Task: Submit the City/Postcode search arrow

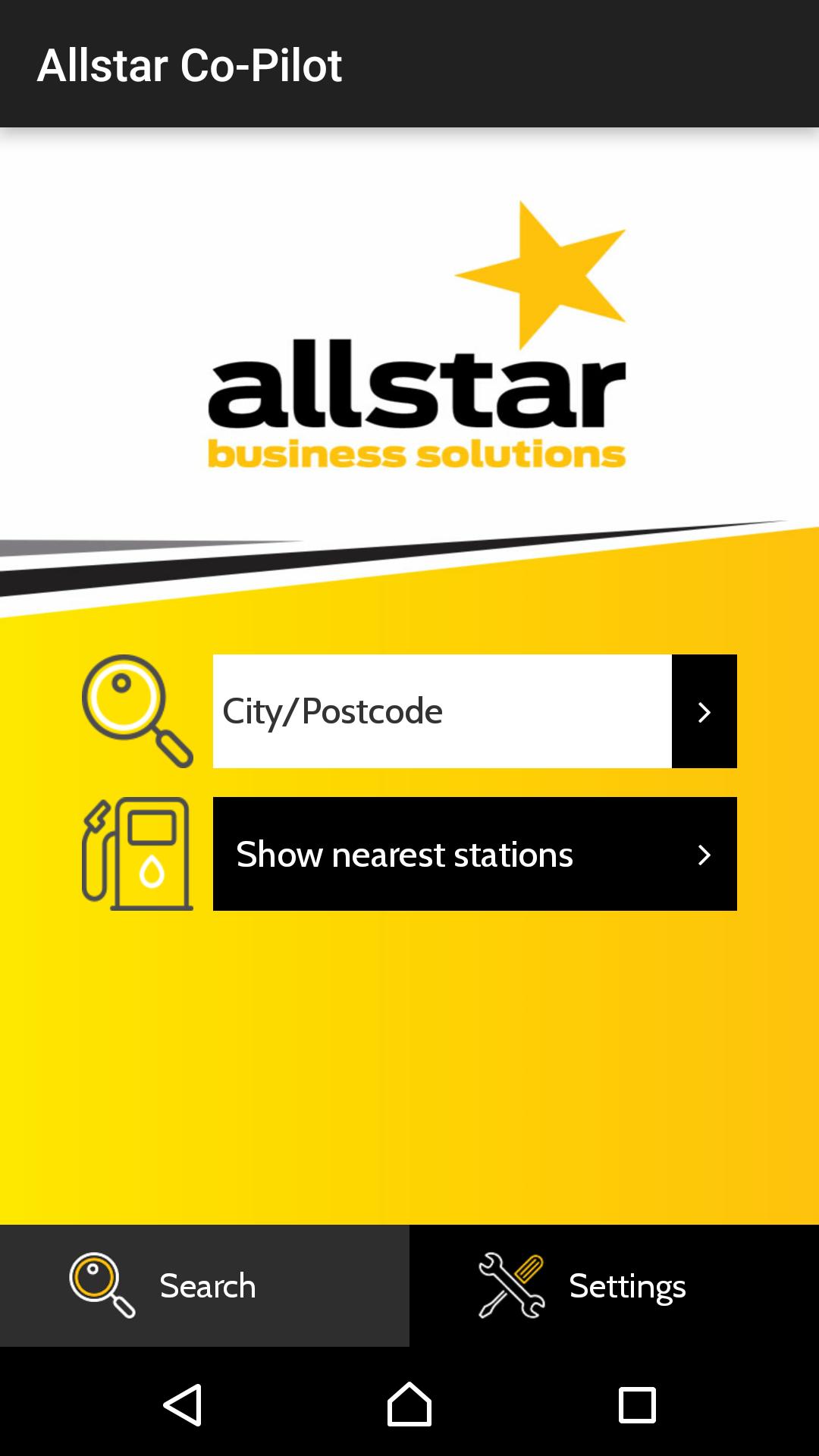Action: (x=704, y=711)
